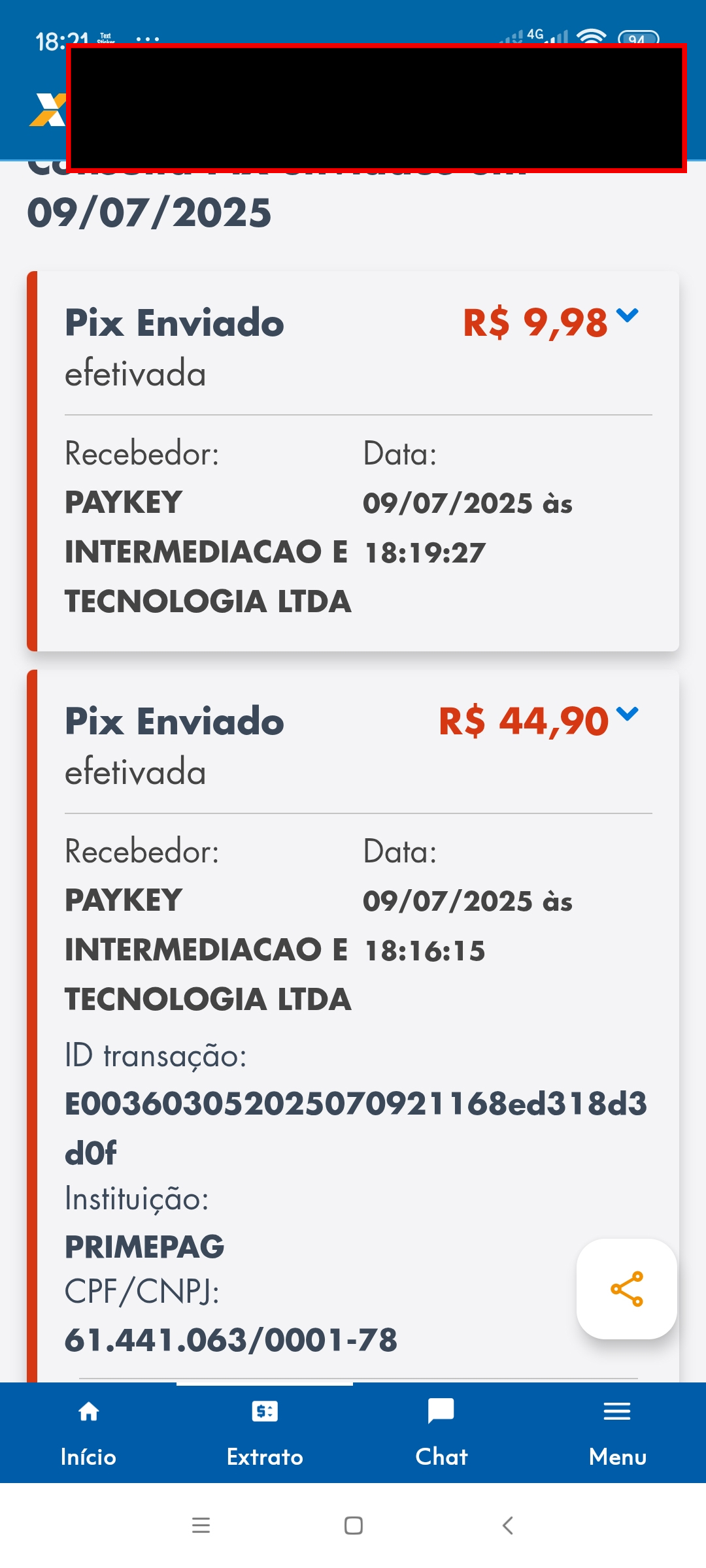Switch to the Extrato tab
This screenshot has height=1568, width=706.
pos(265,1432)
